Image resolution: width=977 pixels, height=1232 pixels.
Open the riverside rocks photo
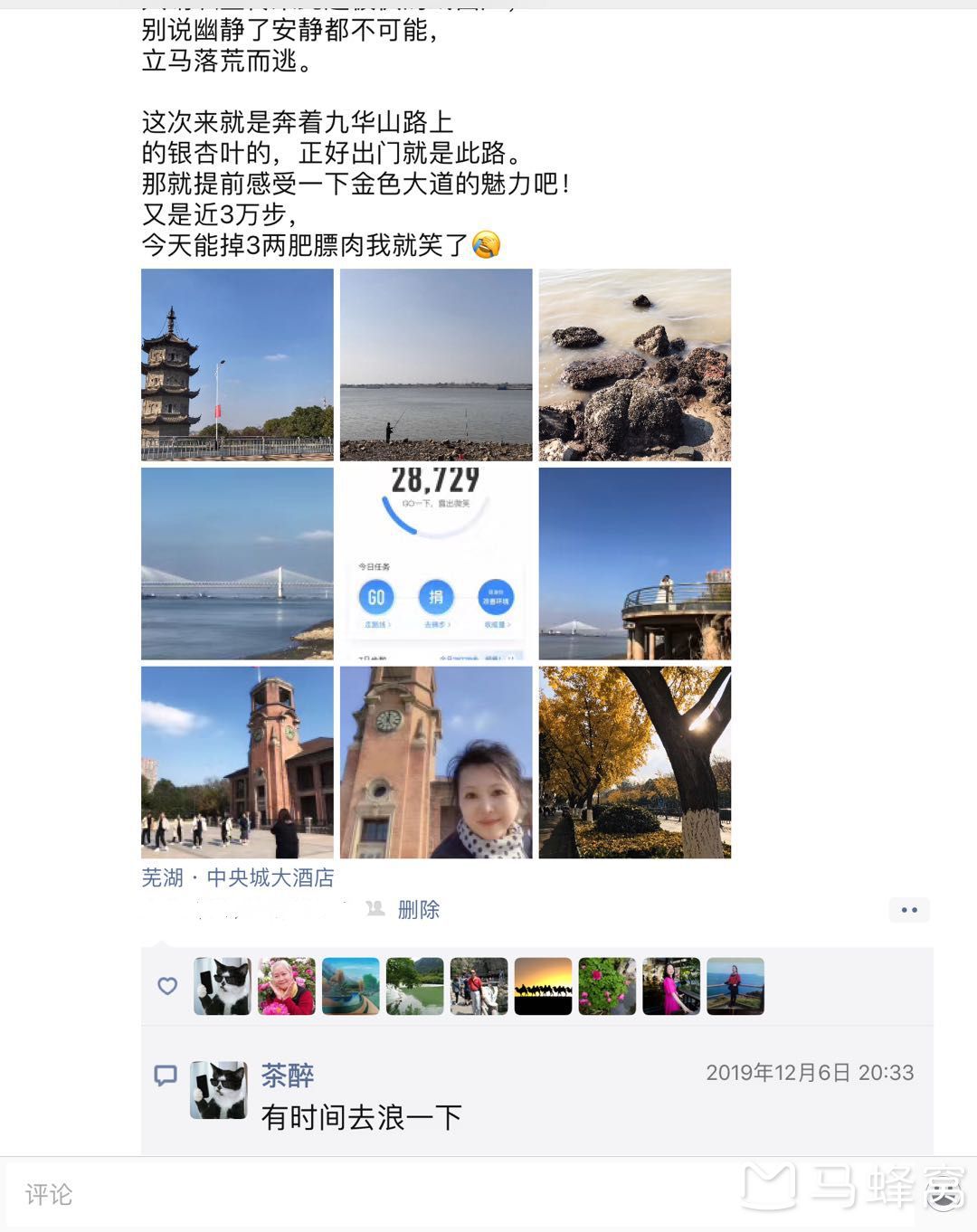pyautogui.click(x=635, y=365)
